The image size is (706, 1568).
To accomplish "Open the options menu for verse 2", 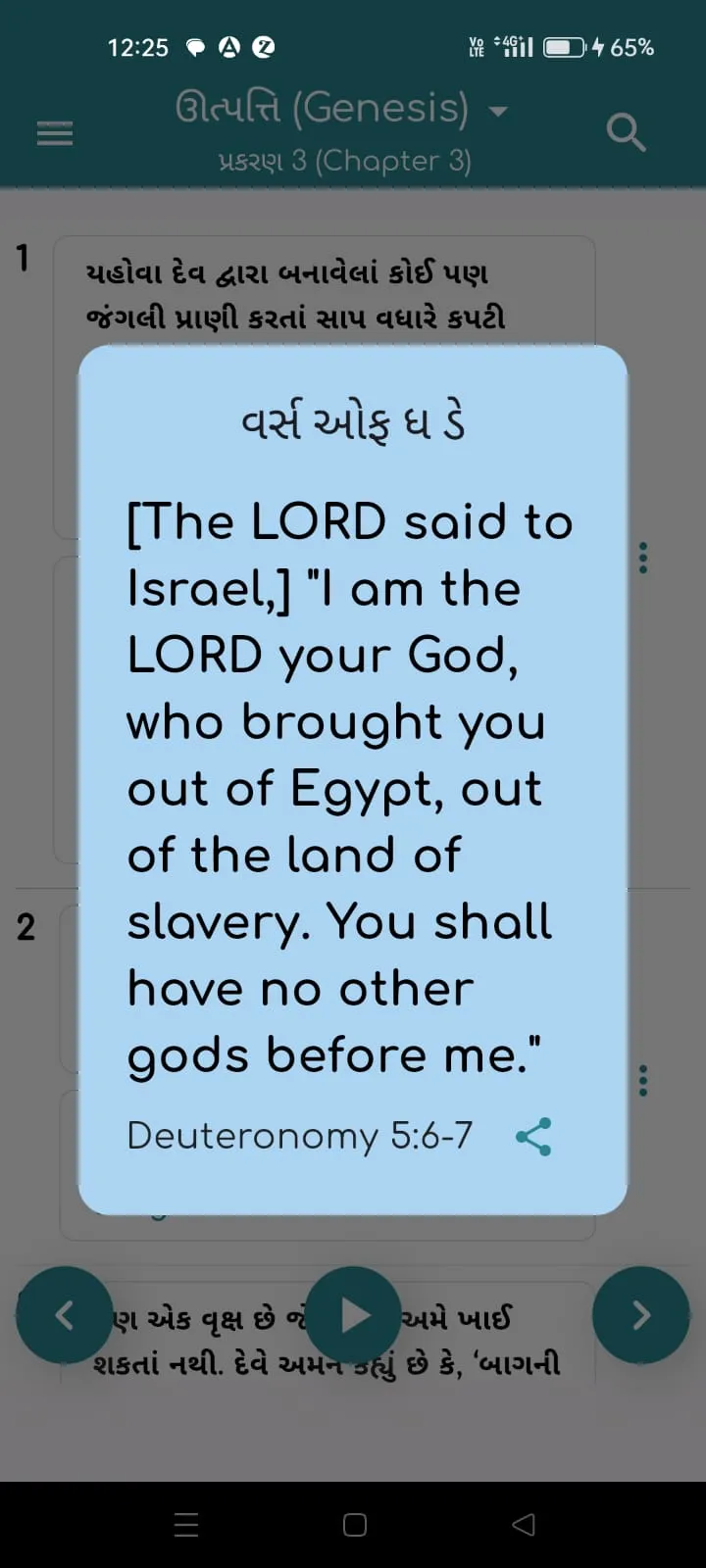I will 643,1080.
